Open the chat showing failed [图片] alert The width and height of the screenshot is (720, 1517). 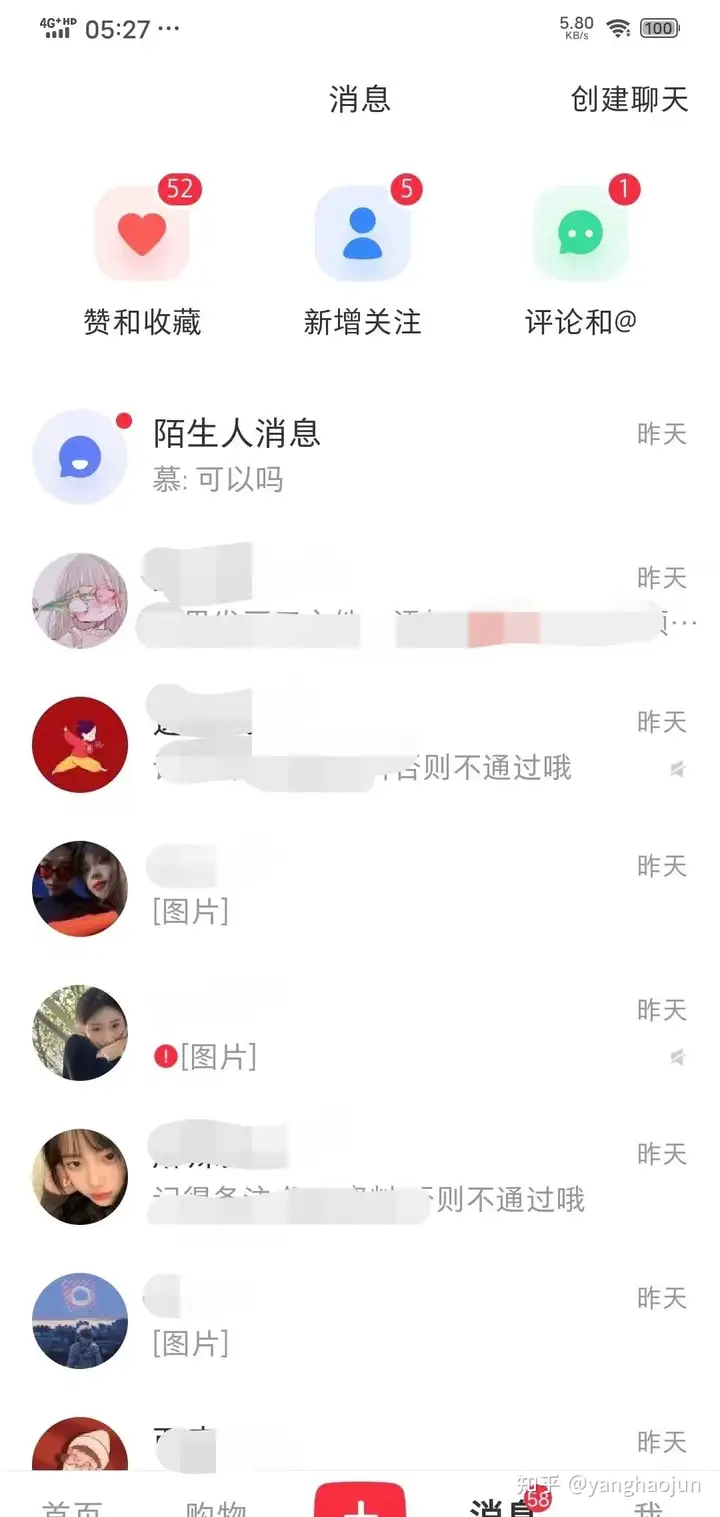360,1034
